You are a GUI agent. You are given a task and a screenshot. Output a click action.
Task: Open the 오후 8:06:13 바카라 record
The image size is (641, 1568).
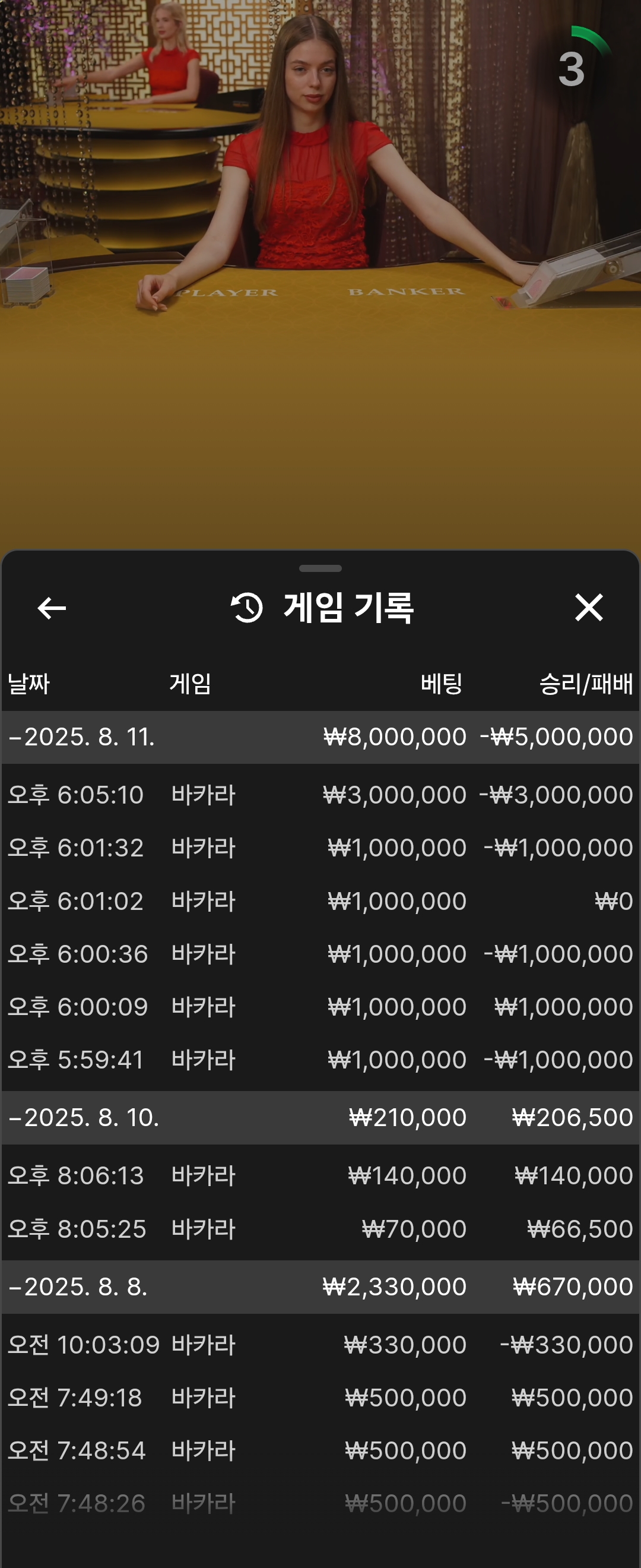320,1175
